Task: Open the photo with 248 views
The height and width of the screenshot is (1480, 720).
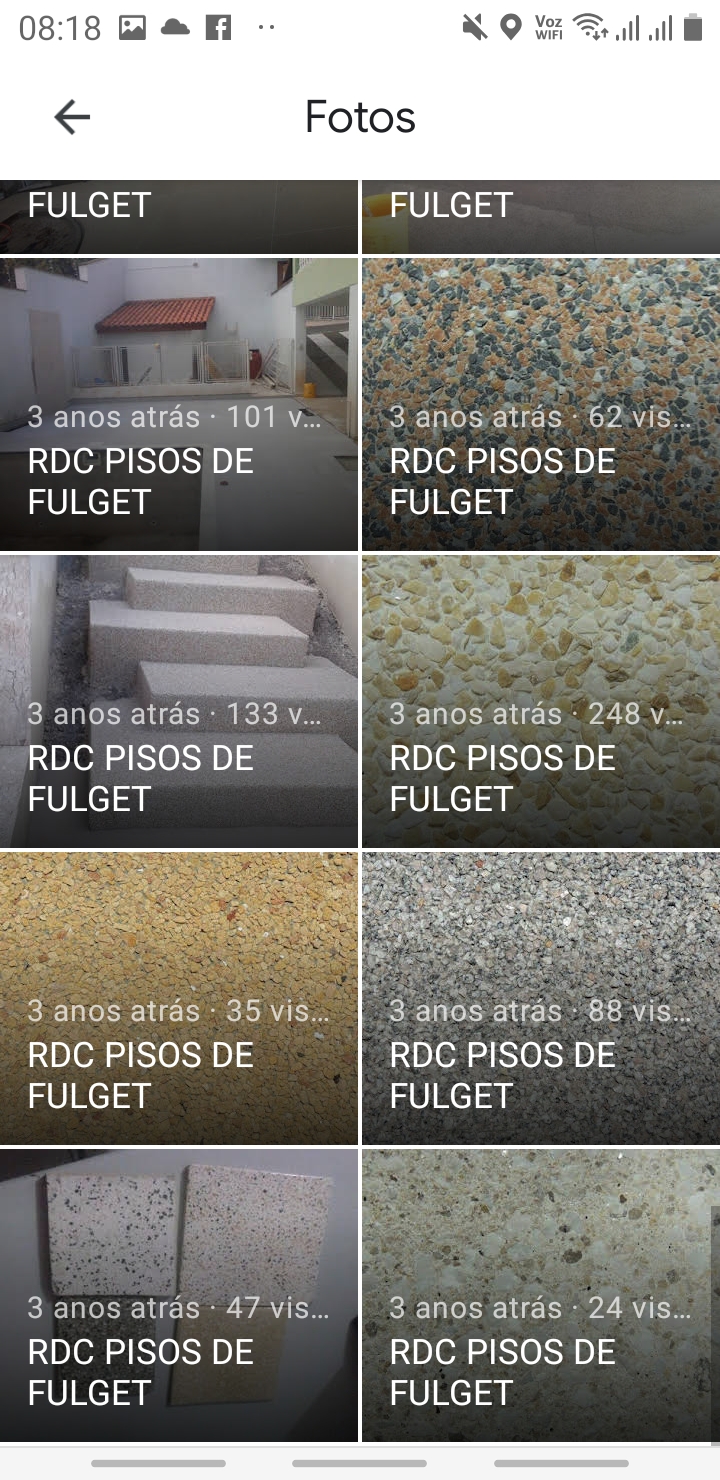Action: [541, 701]
